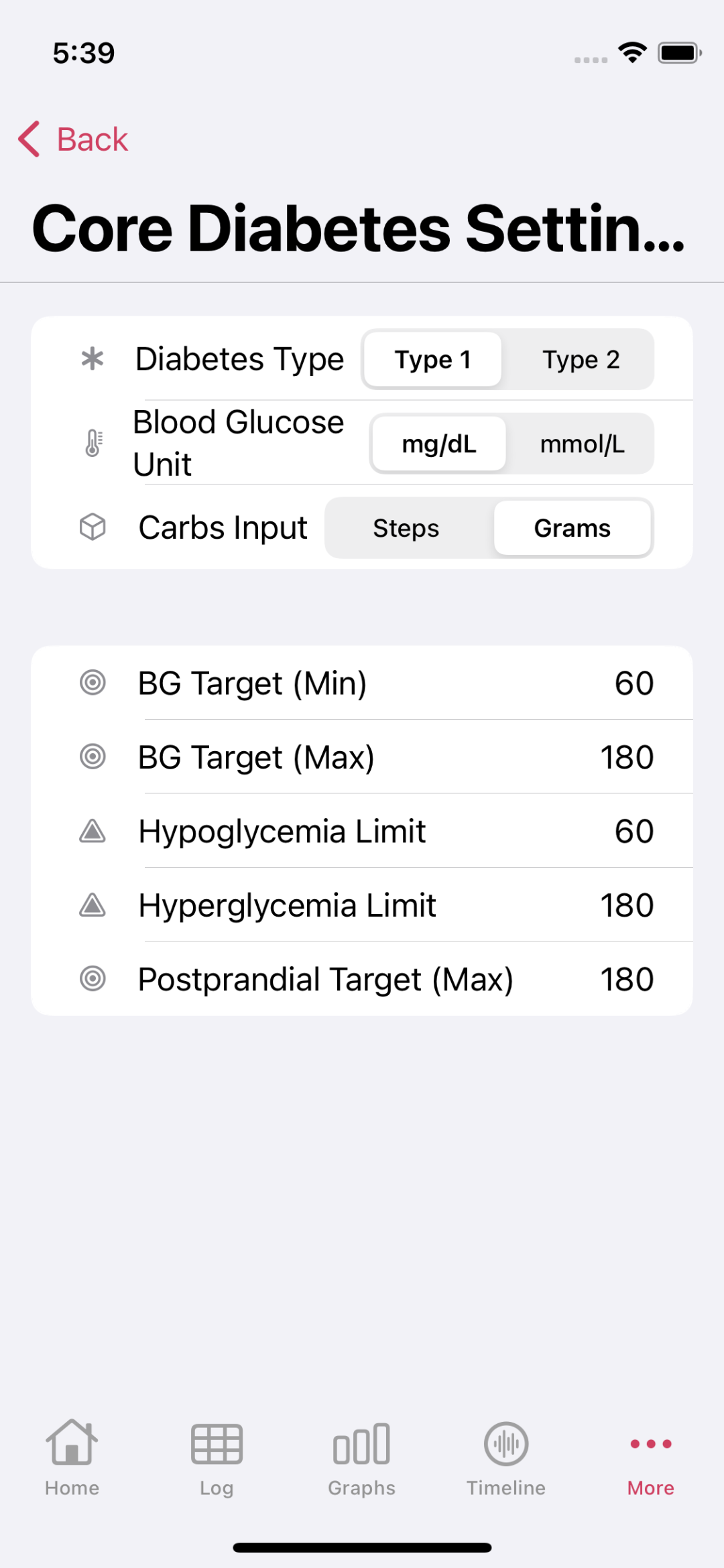724x1568 pixels.
Task: Choose Steps for carbs input
Action: (x=406, y=528)
